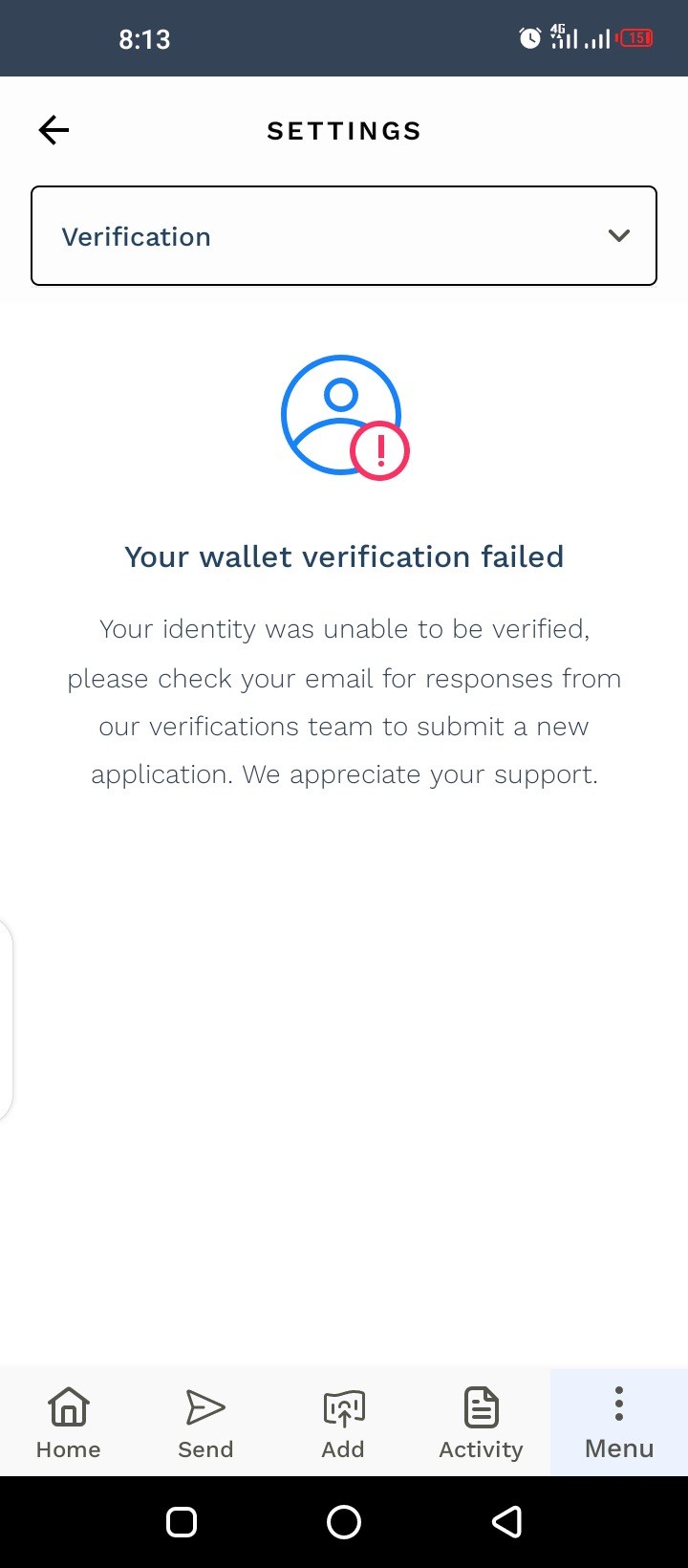Select the Menu tab
The width and height of the screenshot is (688, 1568).
[x=619, y=1423]
